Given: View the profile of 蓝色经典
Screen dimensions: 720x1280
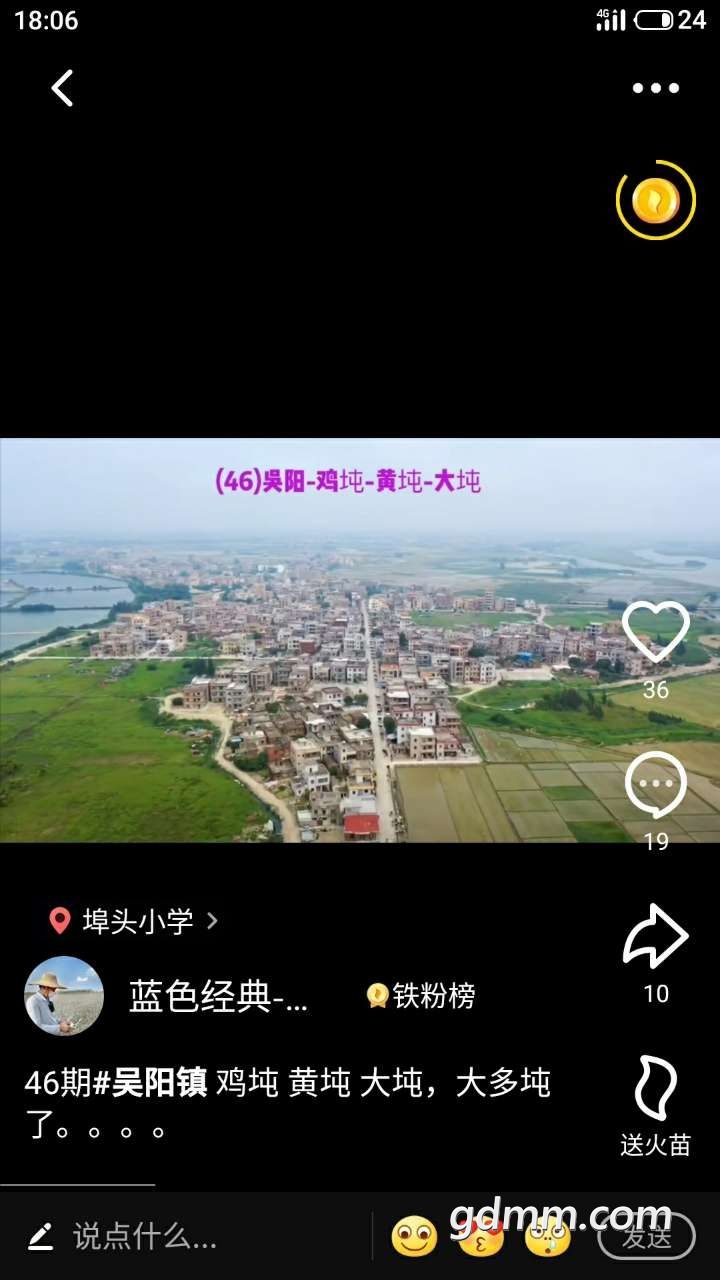Looking at the screenshot, I should pyautogui.click(x=64, y=995).
